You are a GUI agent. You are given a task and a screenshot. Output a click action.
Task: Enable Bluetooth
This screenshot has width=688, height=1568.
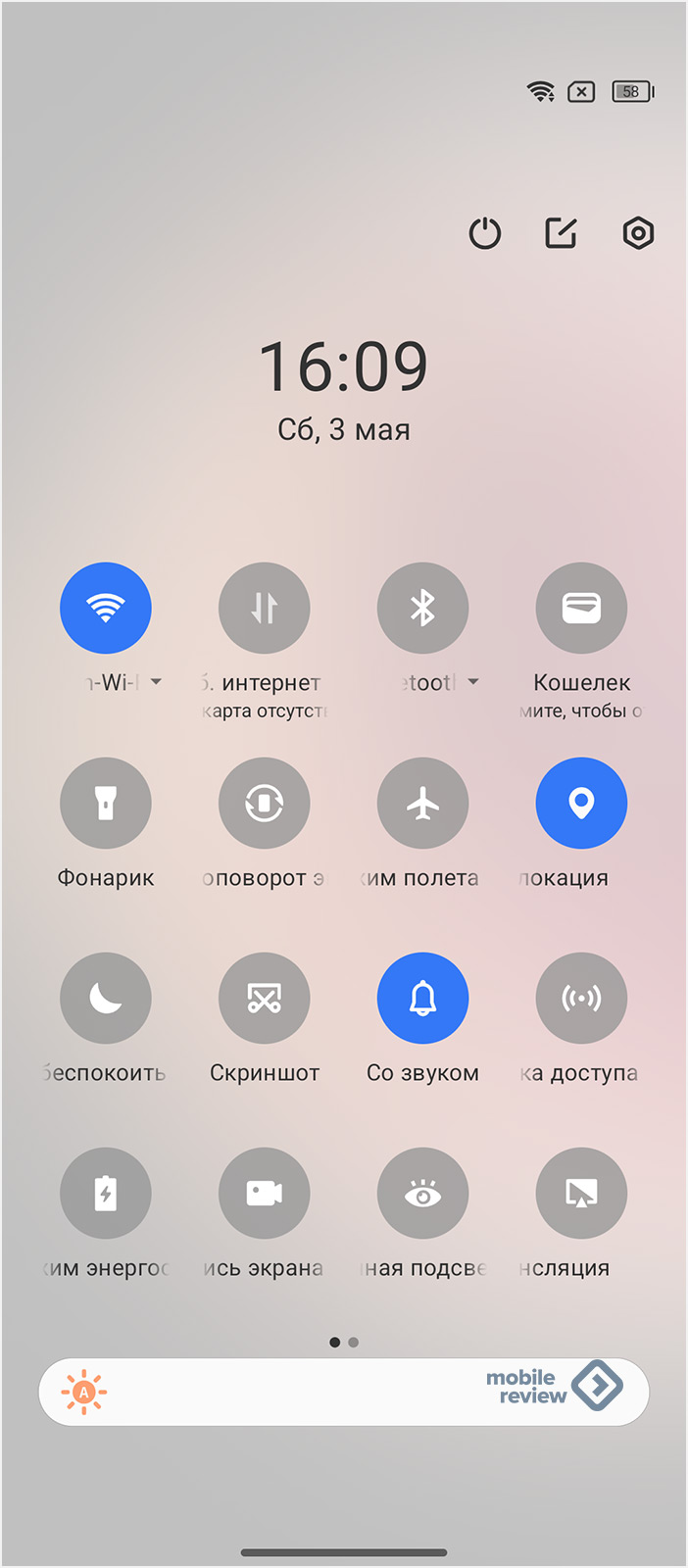[x=422, y=608]
